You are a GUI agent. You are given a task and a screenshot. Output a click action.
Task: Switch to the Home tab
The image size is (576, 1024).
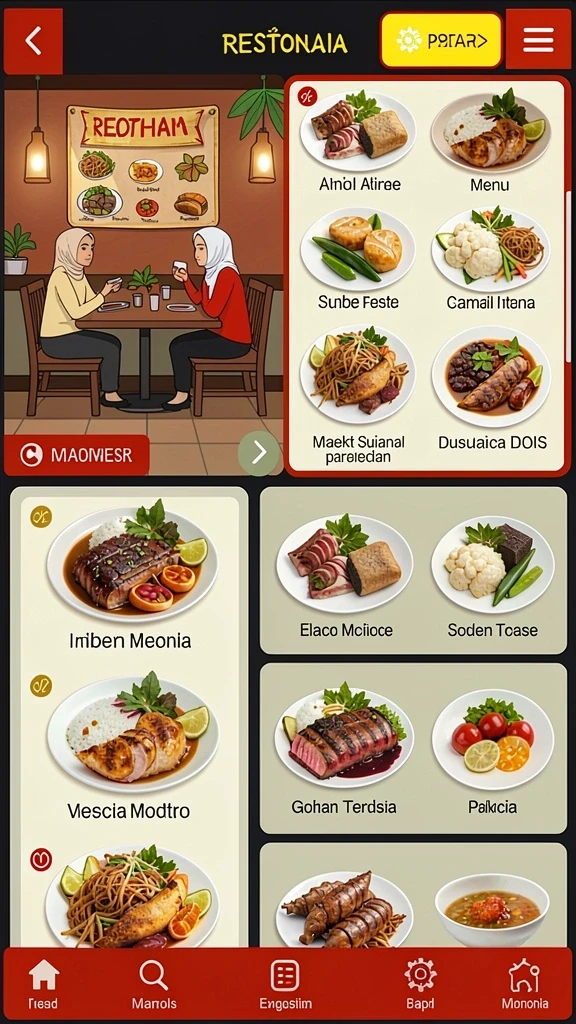(x=43, y=985)
